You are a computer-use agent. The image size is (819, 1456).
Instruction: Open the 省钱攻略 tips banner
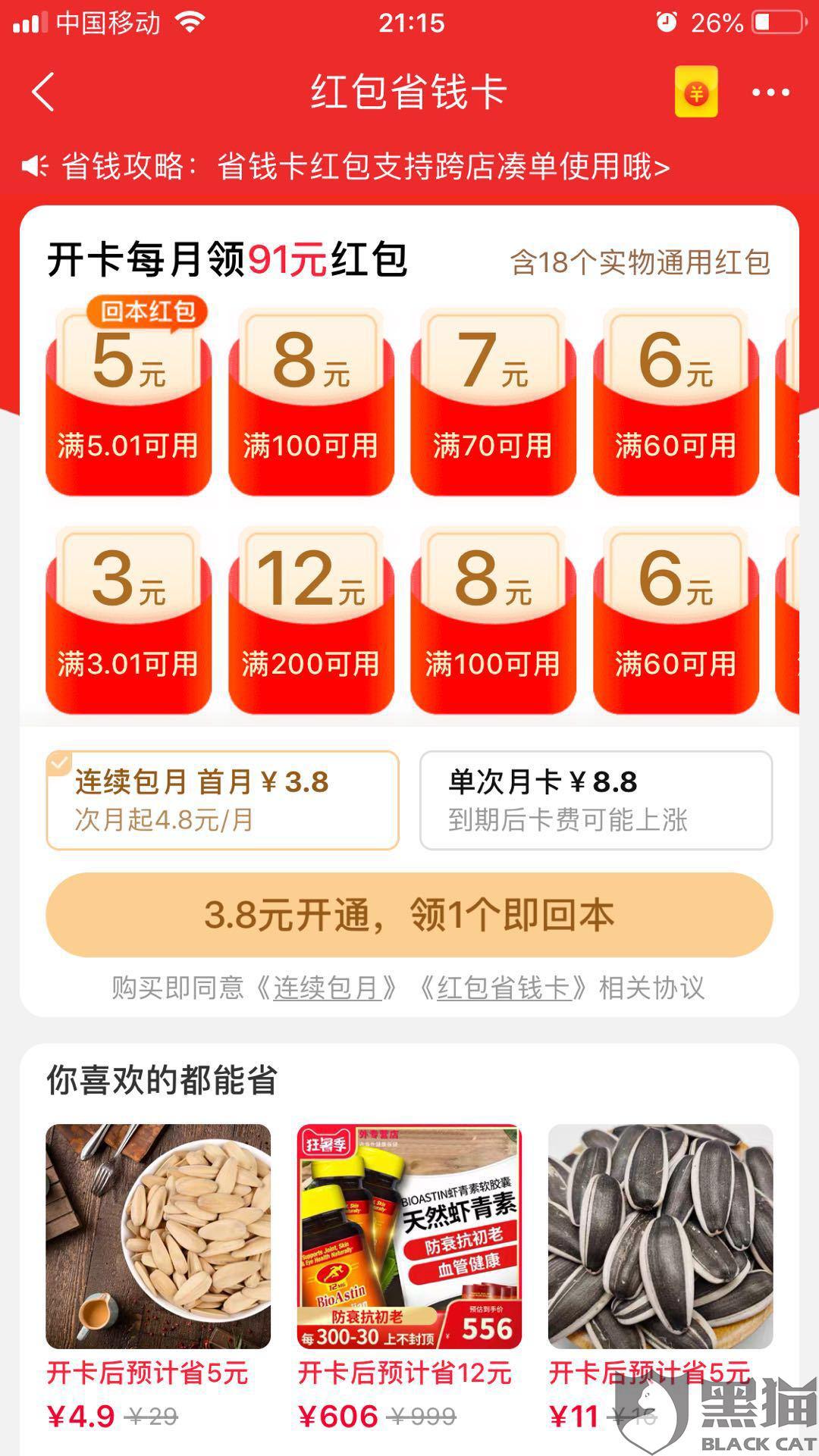pyautogui.click(x=346, y=166)
